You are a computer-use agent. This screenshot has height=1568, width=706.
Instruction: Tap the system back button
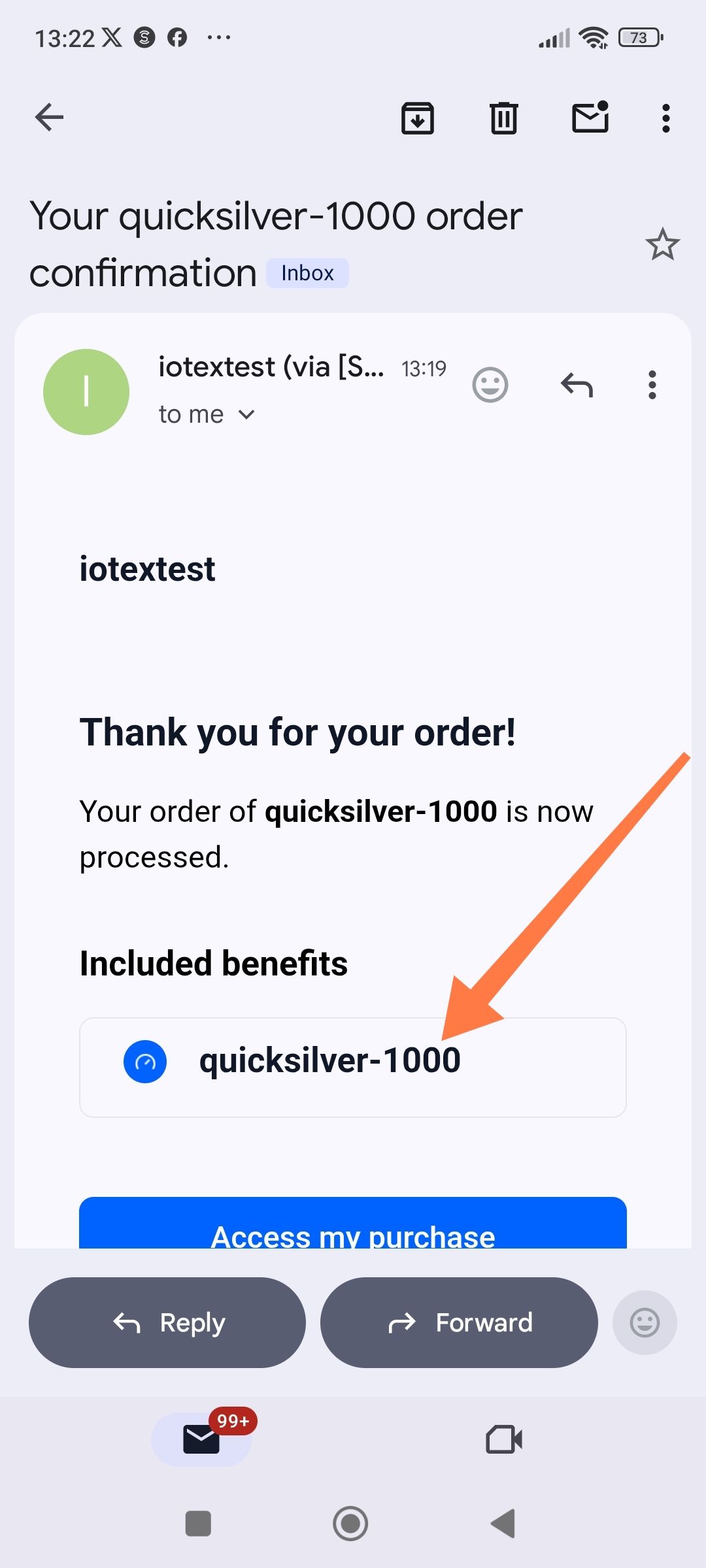(503, 1524)
